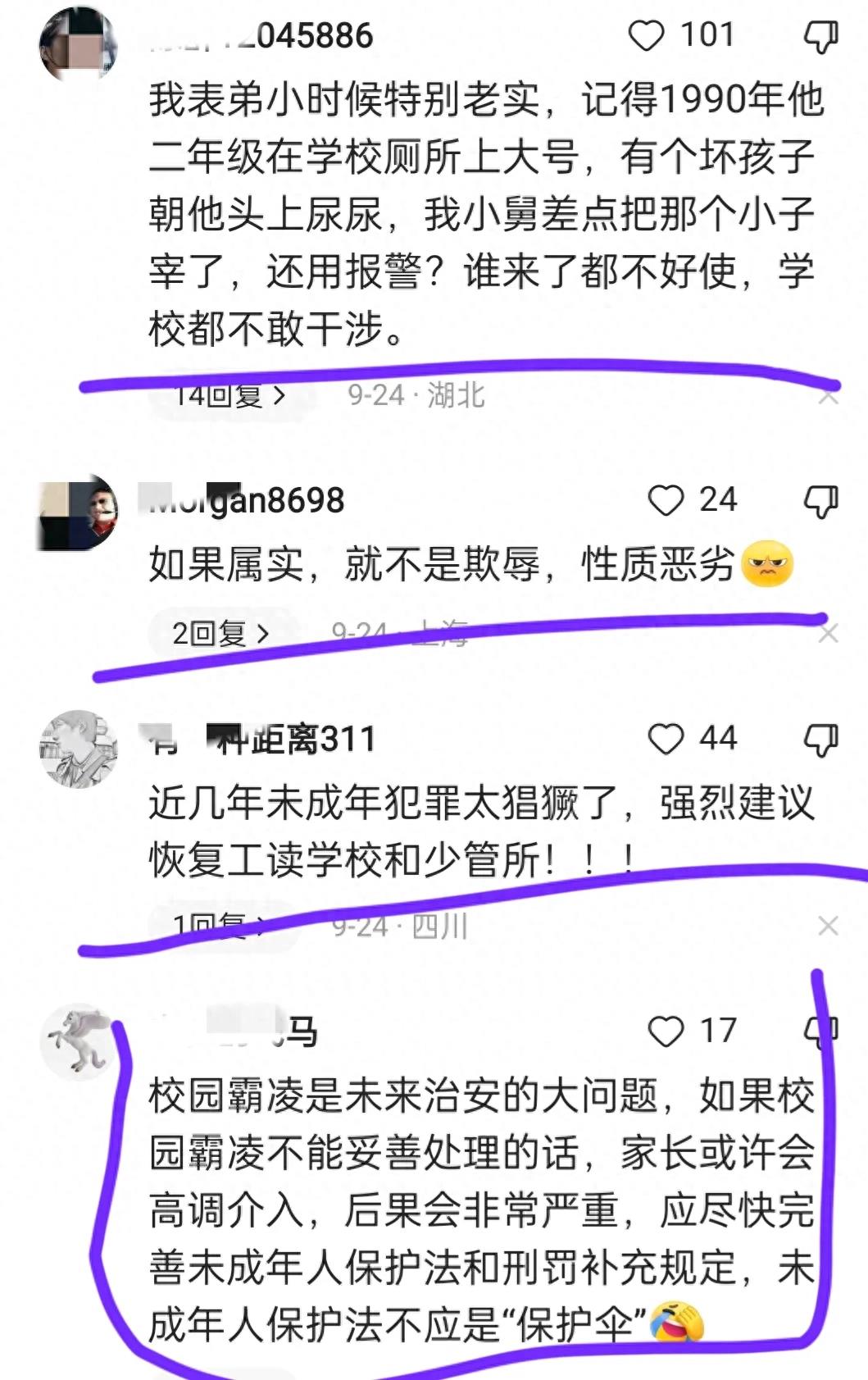Screen dimensions: 868x1380
Task: Thumbs-down the comment suggesting 工读学校
Action: [822, 740]
